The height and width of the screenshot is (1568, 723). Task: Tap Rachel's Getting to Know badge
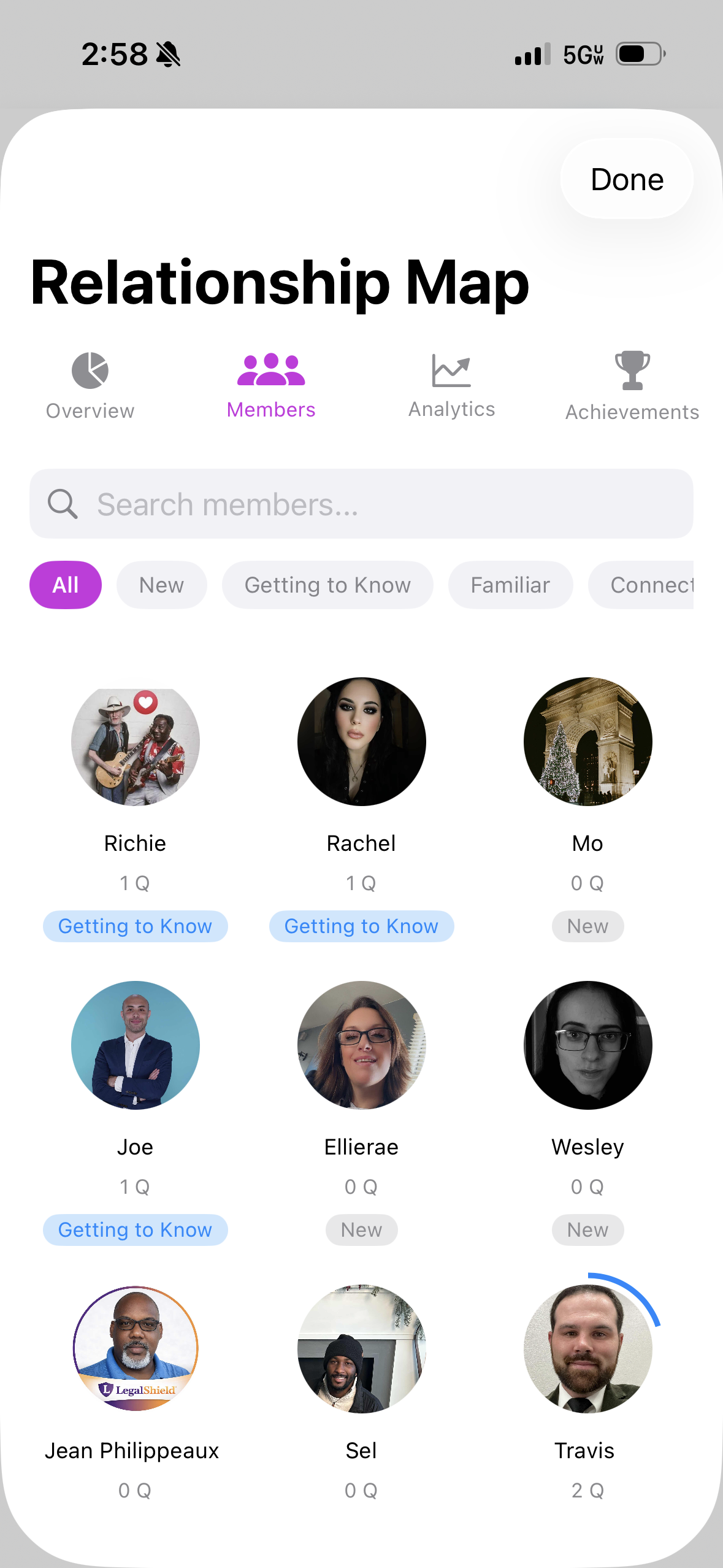[x=362, y=926]
